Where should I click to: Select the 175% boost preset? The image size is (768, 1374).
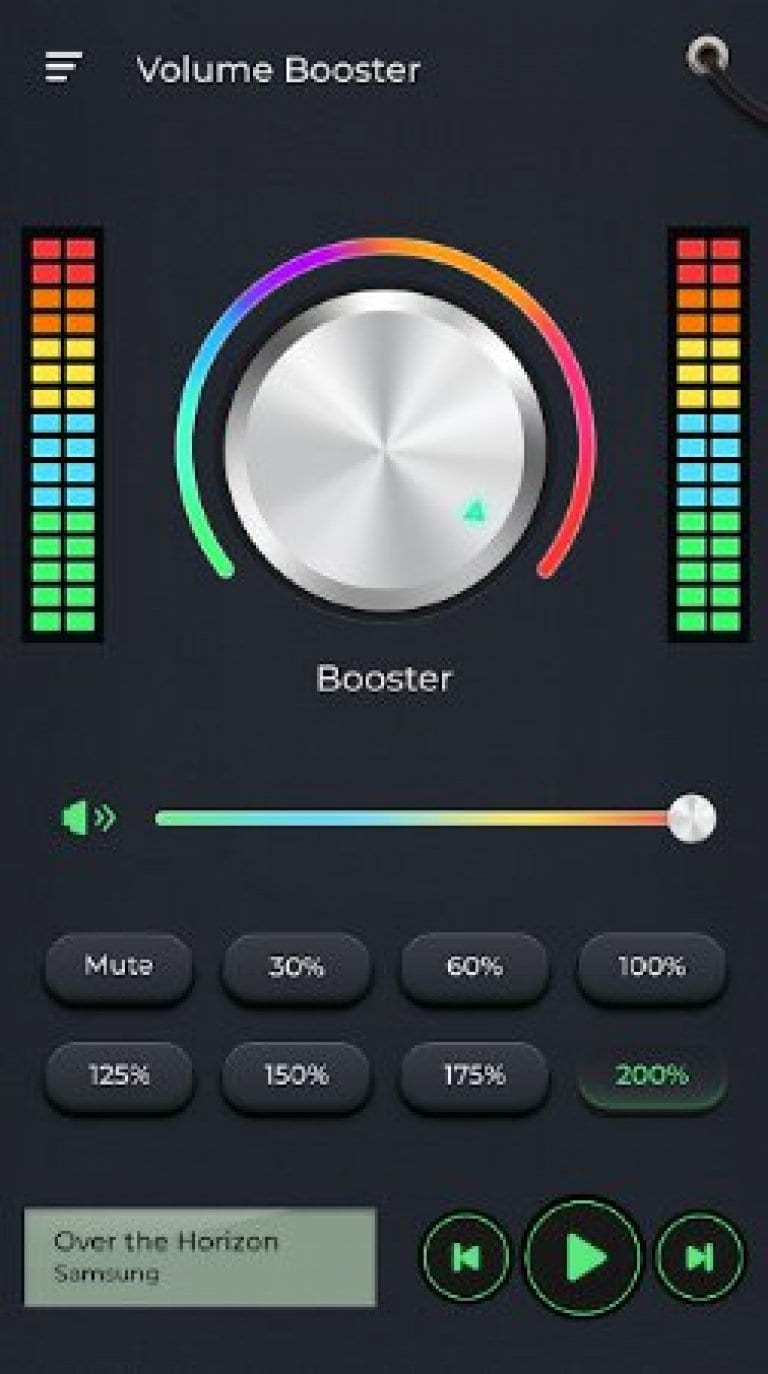(x=474, y=1077)
